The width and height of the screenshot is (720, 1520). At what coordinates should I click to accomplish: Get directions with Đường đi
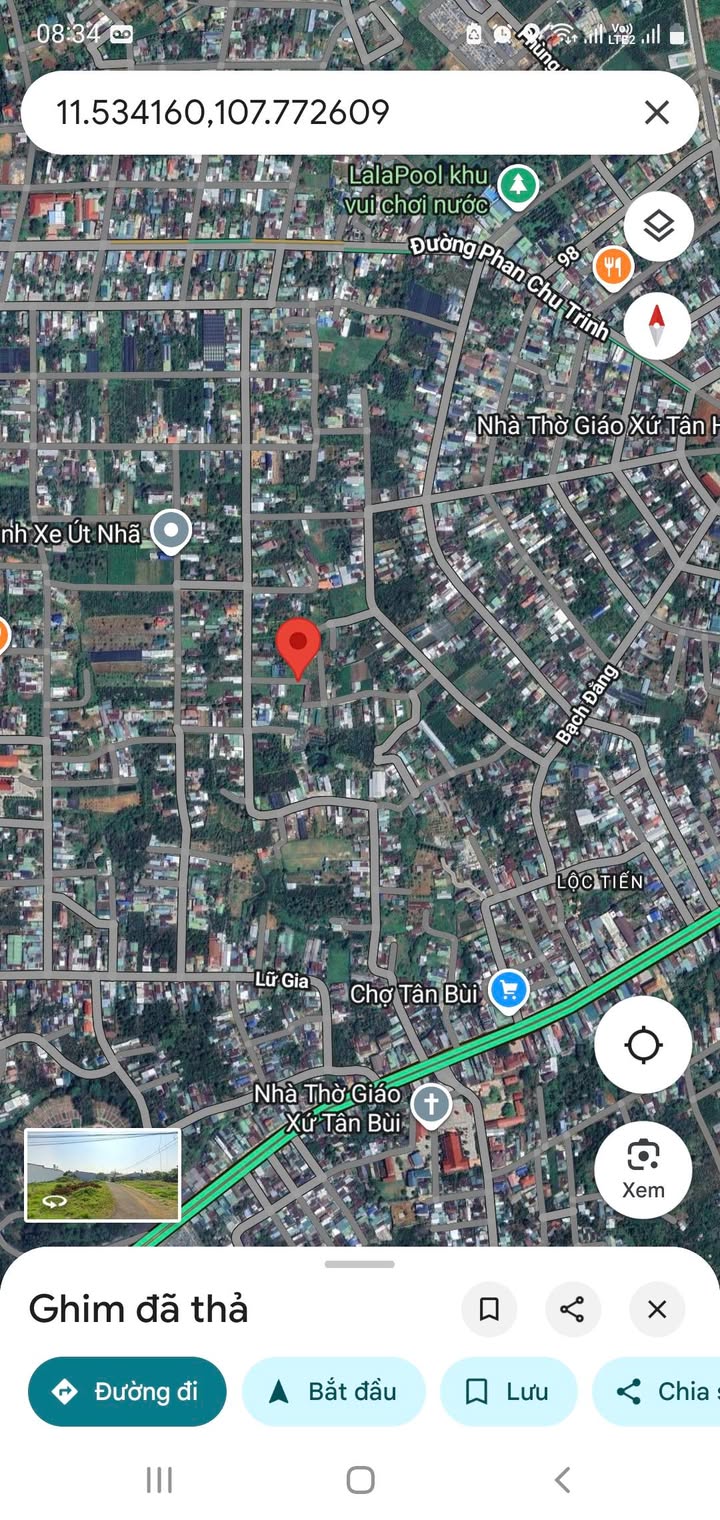tap(127, 1391)
